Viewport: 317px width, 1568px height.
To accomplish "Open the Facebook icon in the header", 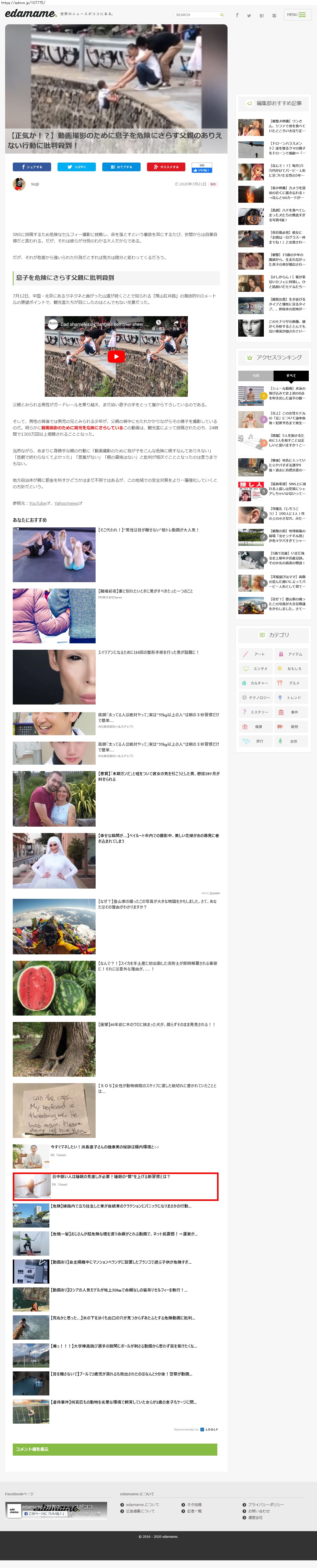I will [x=237, y=15].
